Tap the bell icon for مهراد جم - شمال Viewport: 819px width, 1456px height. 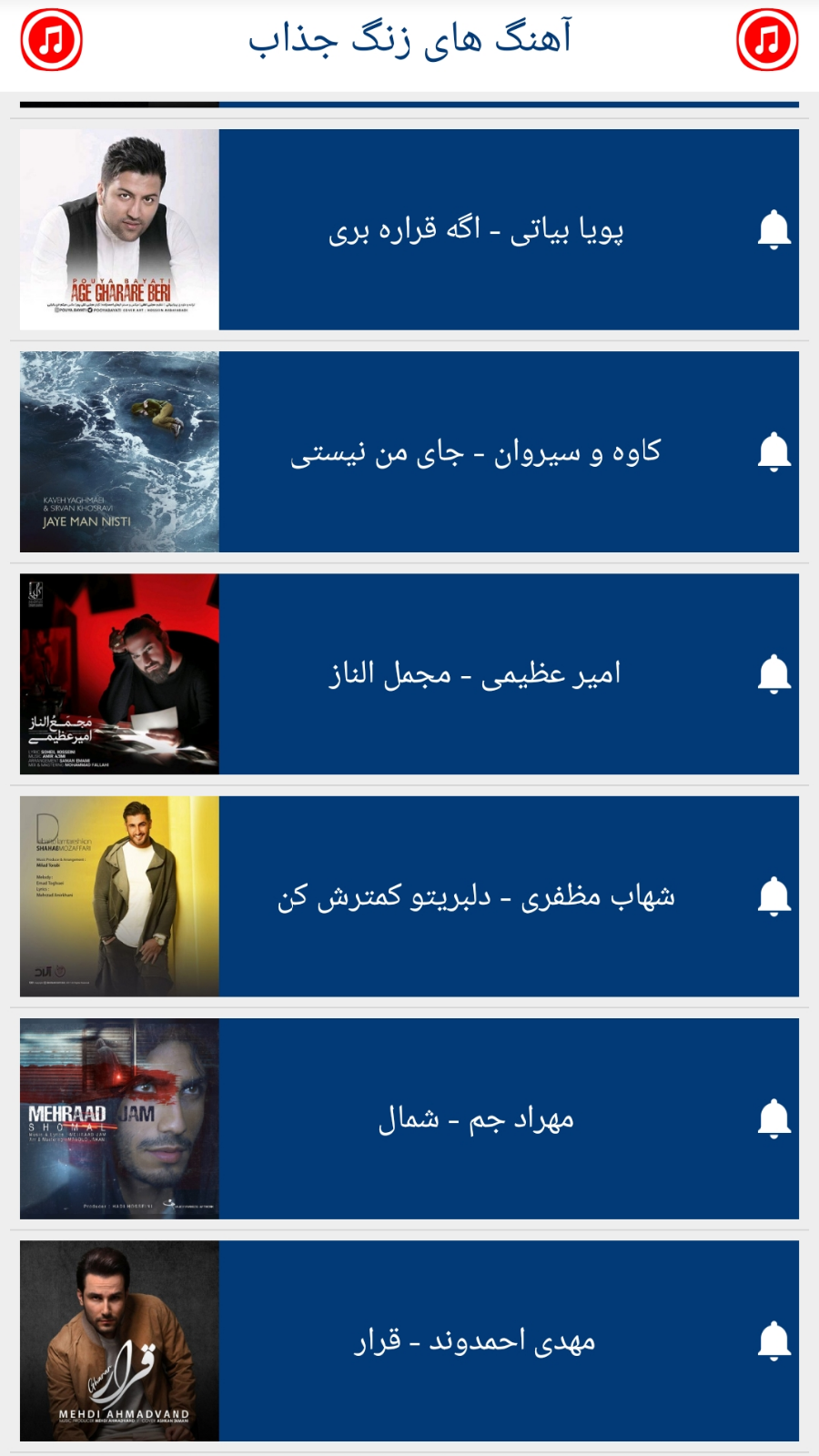point(773,1118)
